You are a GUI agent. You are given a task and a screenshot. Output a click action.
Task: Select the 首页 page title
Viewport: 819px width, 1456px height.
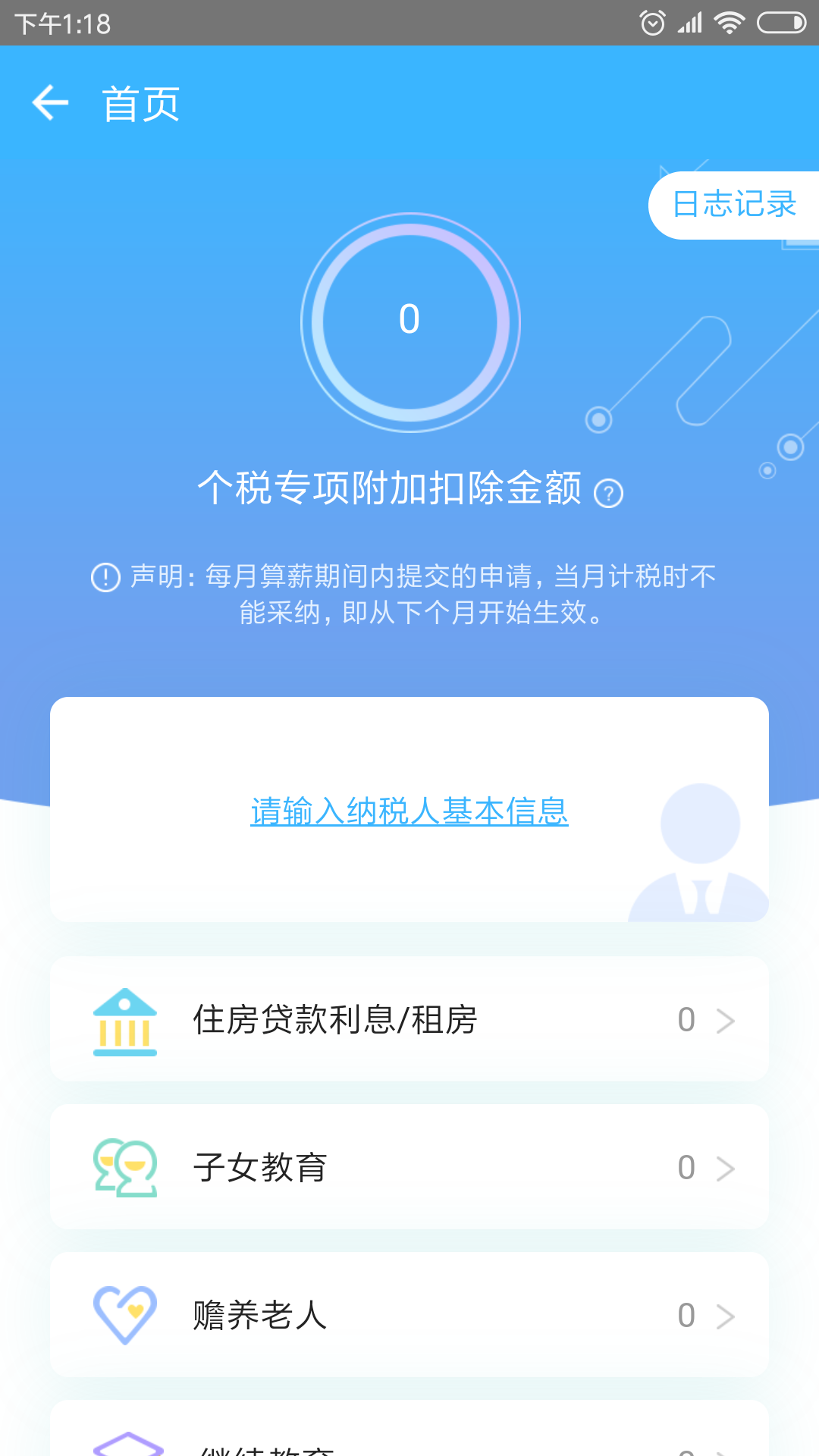[140, 104]
